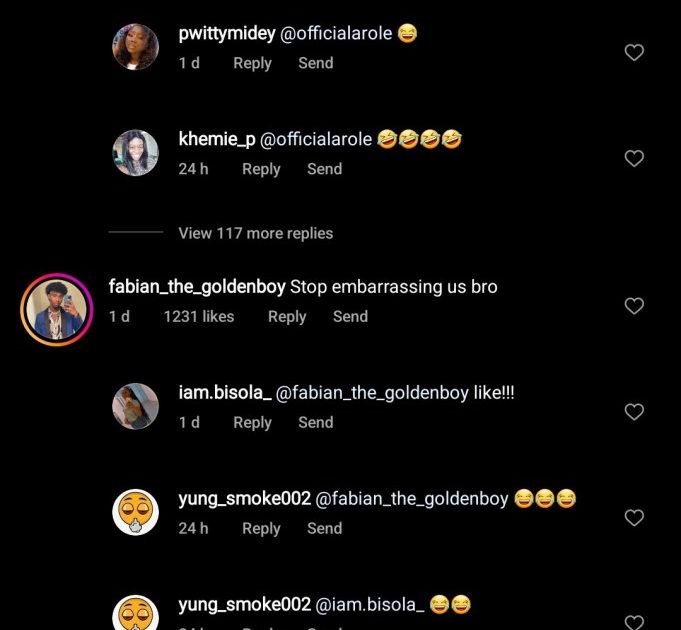Viewport: 681px width, 630px height.
Task: Open the @fabian_the_goldenboy mention in iam.bisola_'s reply
Action: pyautogui.click(x=372, y=393)
